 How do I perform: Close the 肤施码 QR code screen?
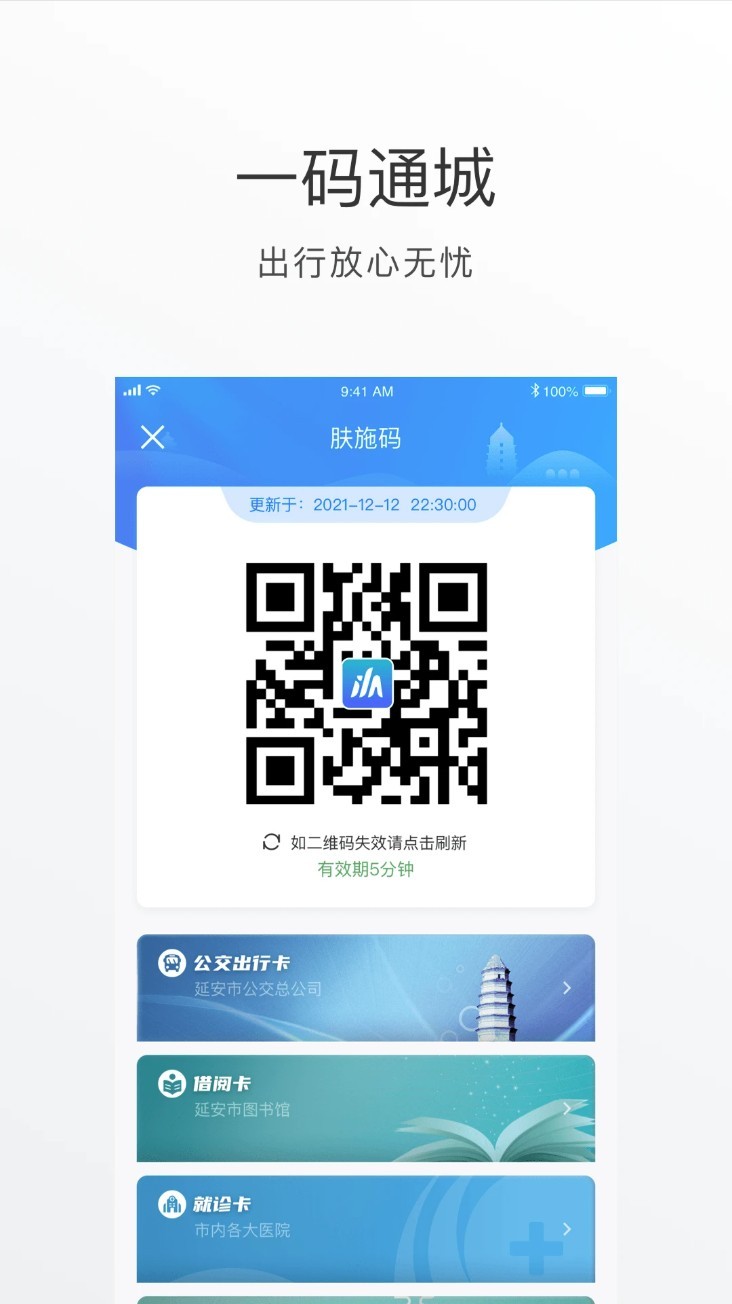152,438
